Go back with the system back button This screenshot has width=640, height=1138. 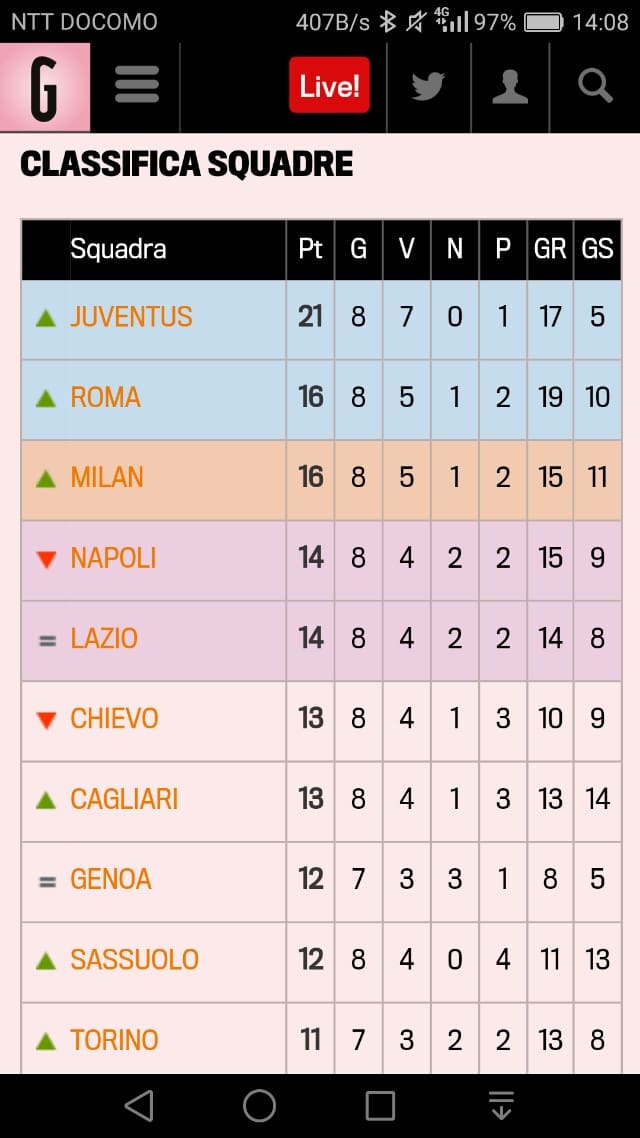(x=139, y=1105)
